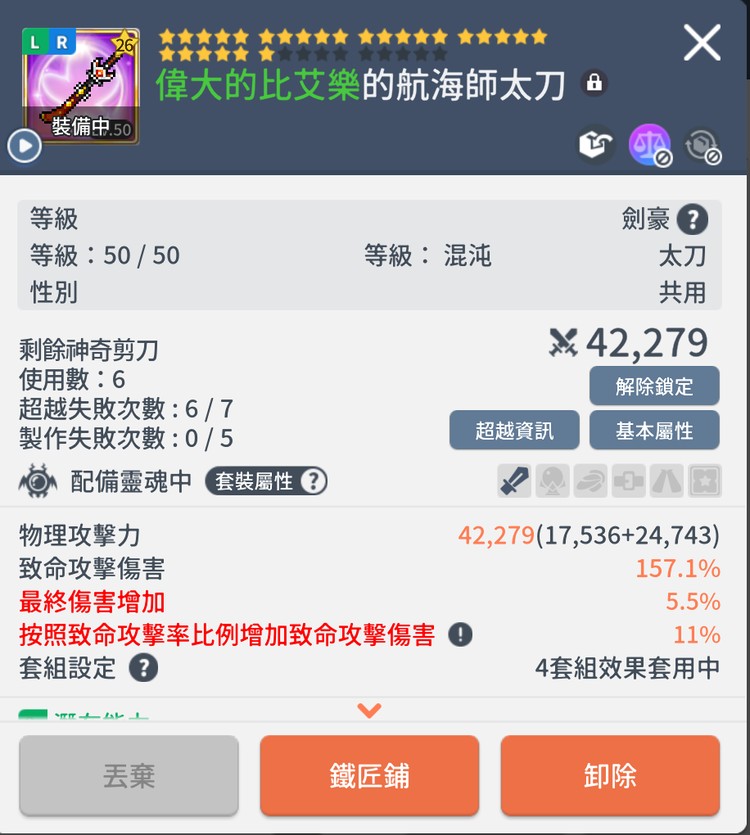Image resolution: width=750 pixels, height=835 pixels.
Task: Open the item export/share icon
Action: click(595, 144)
